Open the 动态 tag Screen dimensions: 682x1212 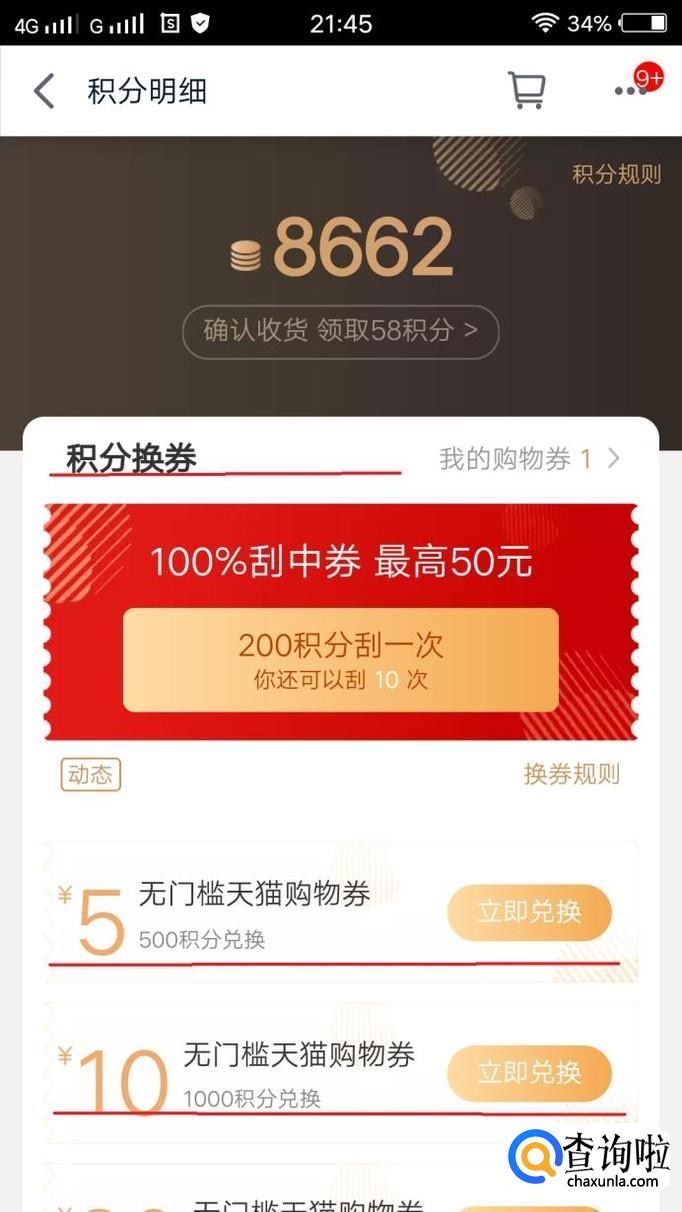[x=90, y=775]
